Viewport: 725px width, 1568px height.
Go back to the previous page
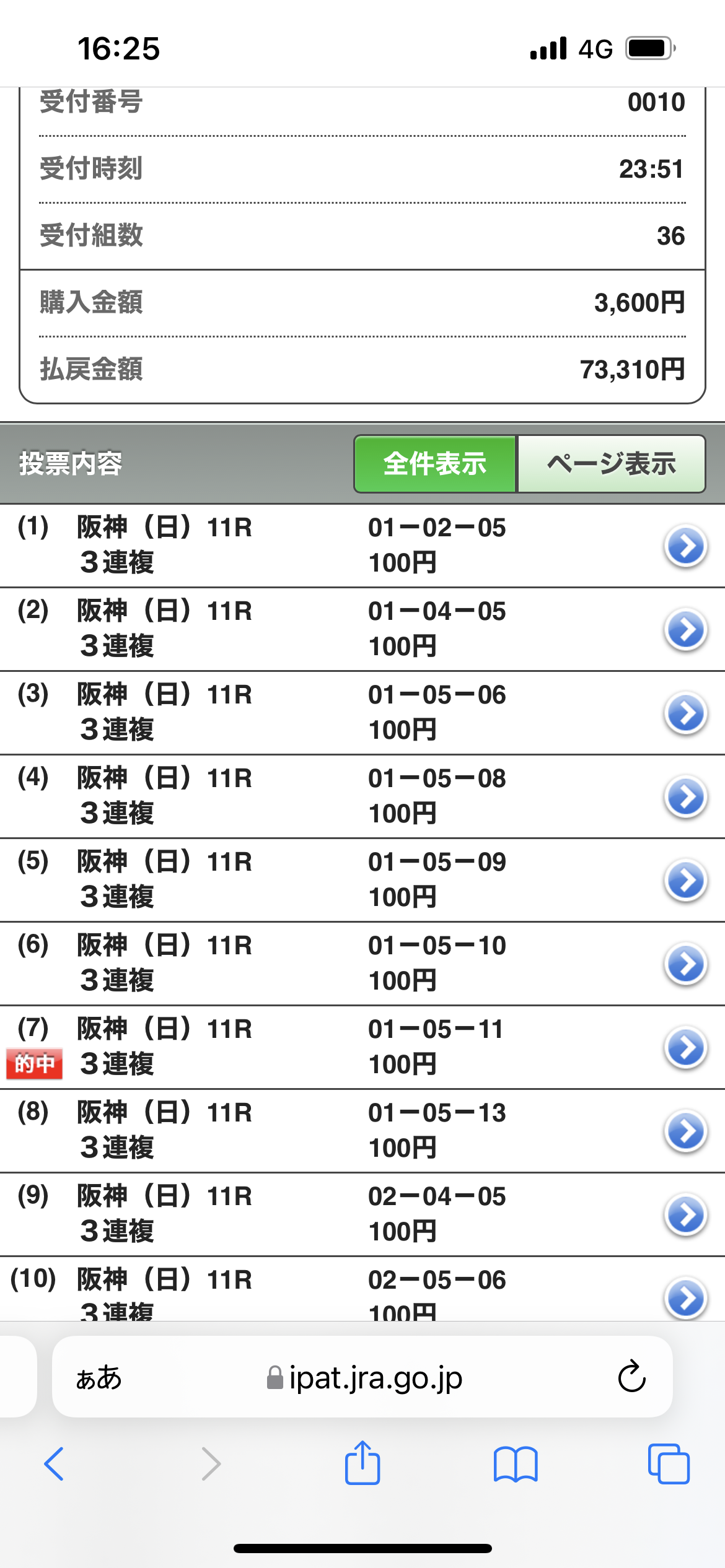54,1464
